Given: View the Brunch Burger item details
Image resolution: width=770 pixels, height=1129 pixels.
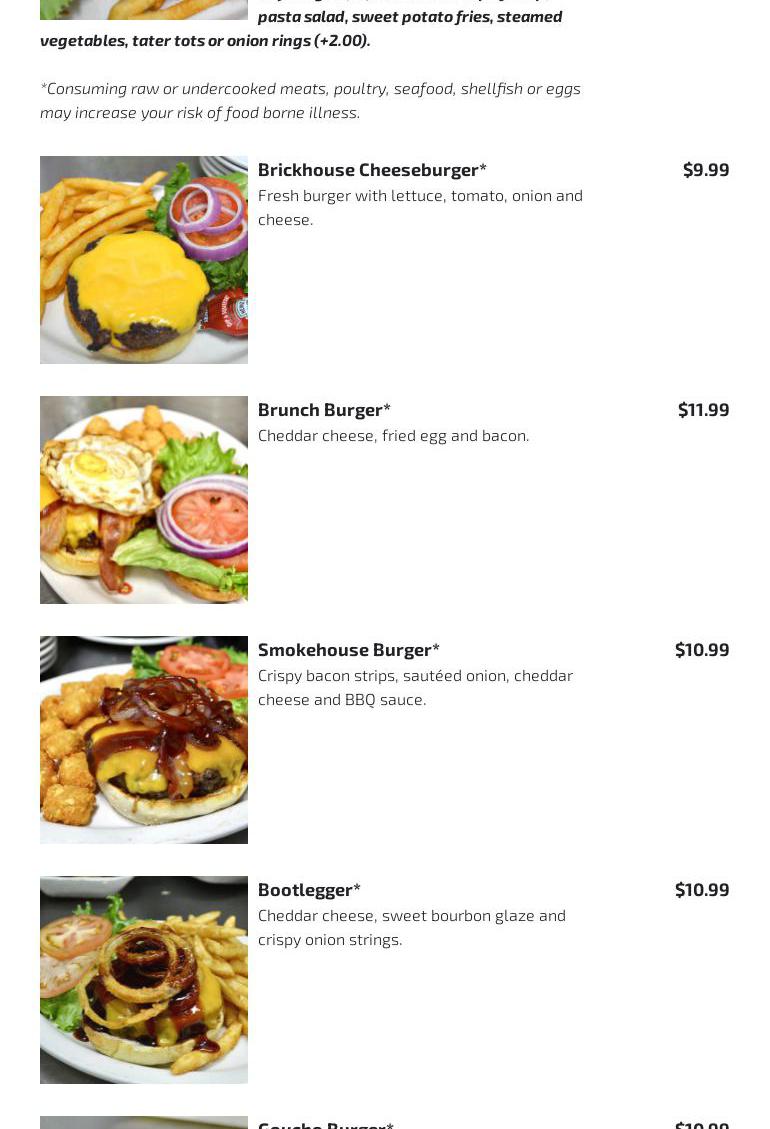Looking at the screenshot, I should coord(324,410).
